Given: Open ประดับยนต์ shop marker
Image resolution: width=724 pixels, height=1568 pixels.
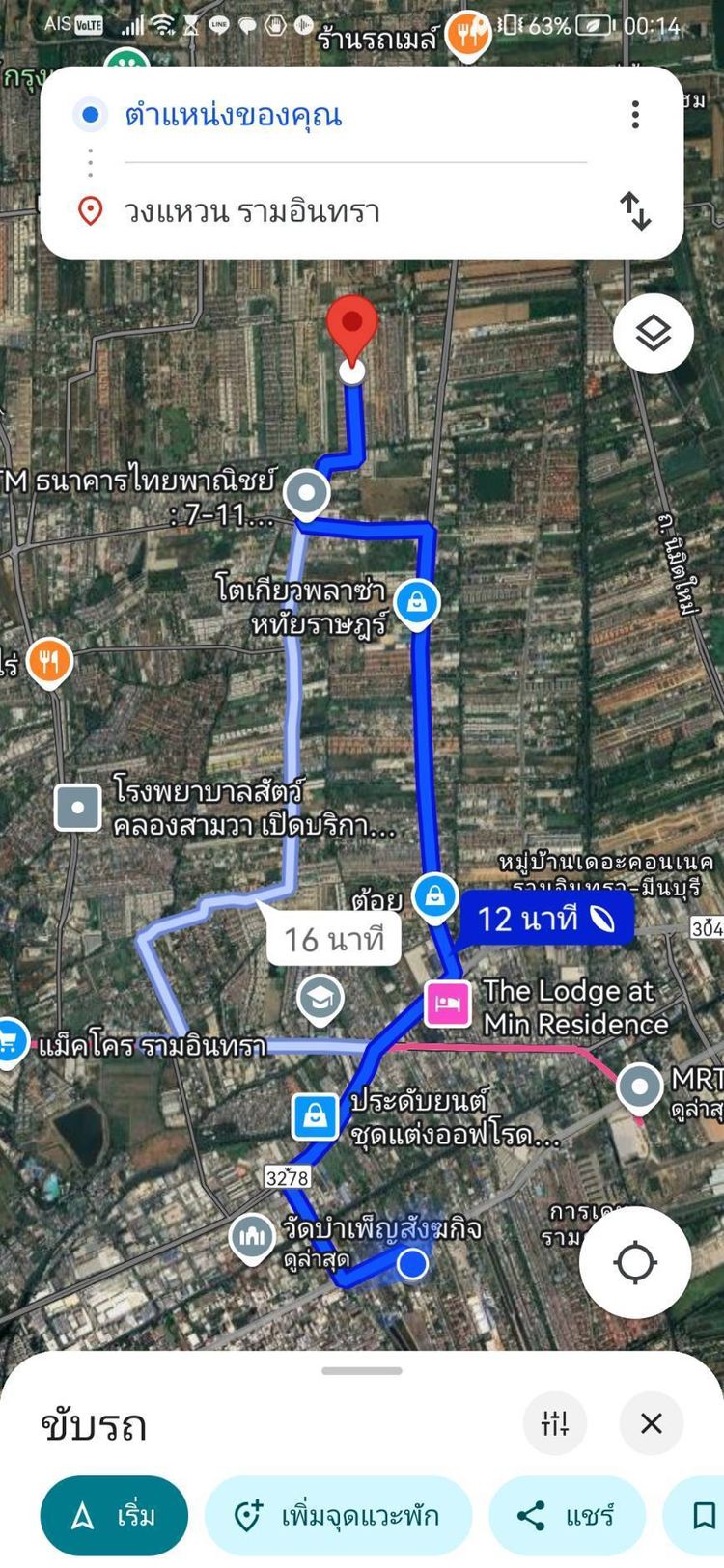Looking at the screenshot, I should pyautogui.click(x=316, y=1116).
